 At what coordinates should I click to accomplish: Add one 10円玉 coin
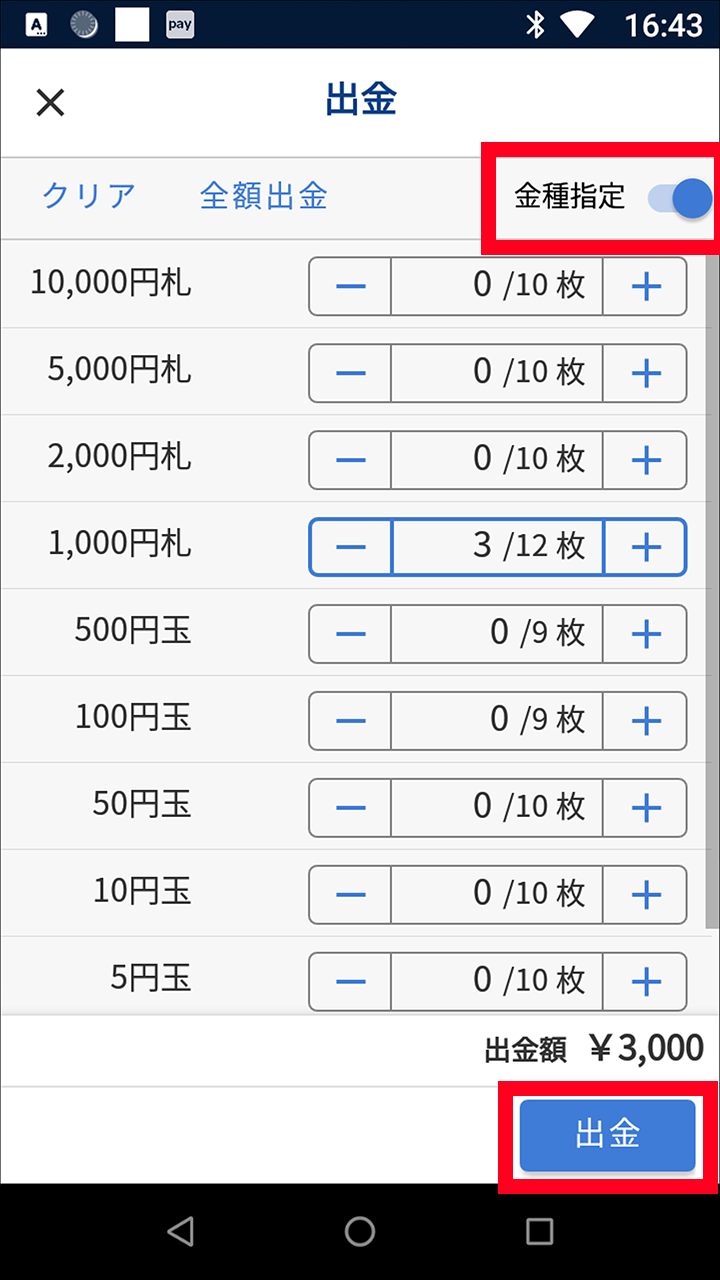tap(646, 894)
